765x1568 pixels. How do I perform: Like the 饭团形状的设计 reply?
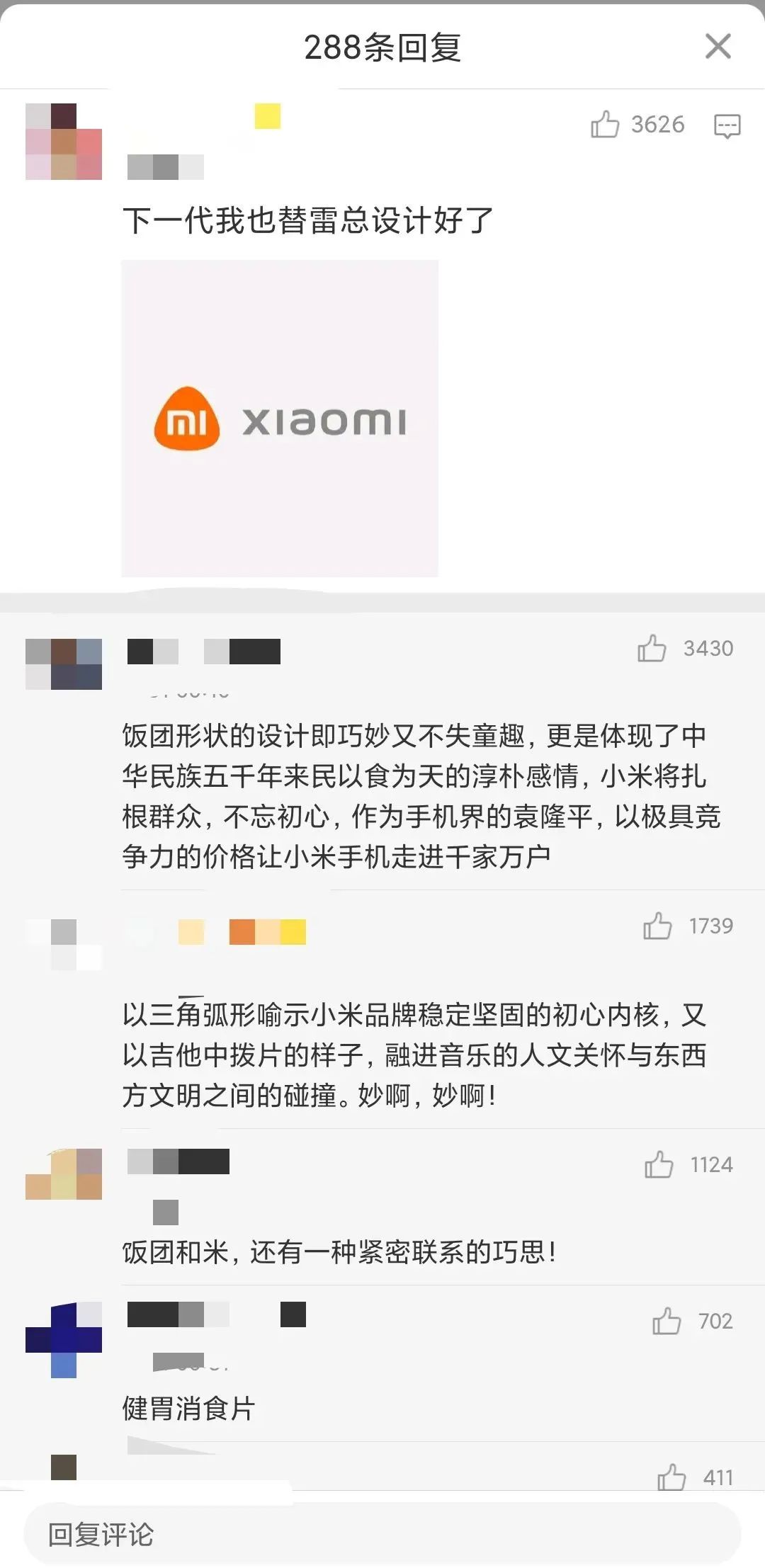(x=652, y=648)
